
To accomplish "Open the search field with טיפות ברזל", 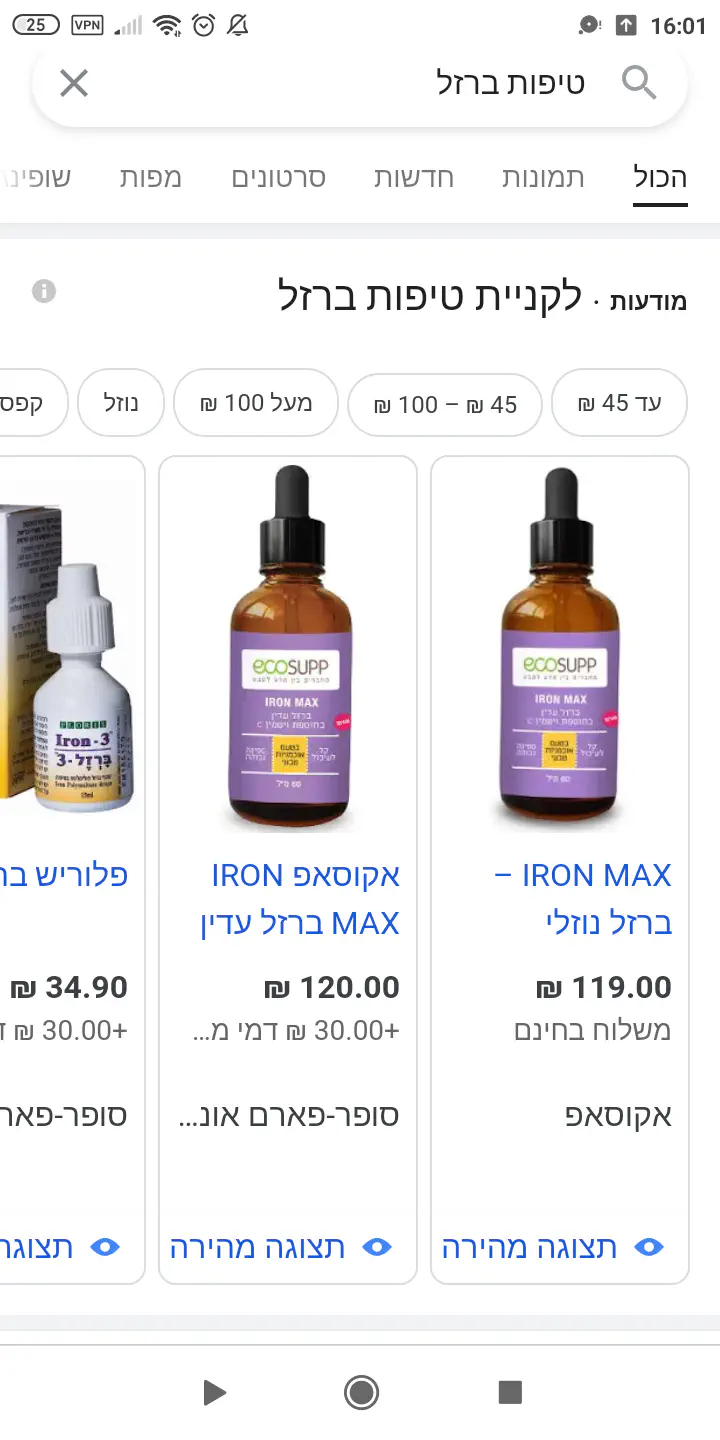I will point(400,84).
